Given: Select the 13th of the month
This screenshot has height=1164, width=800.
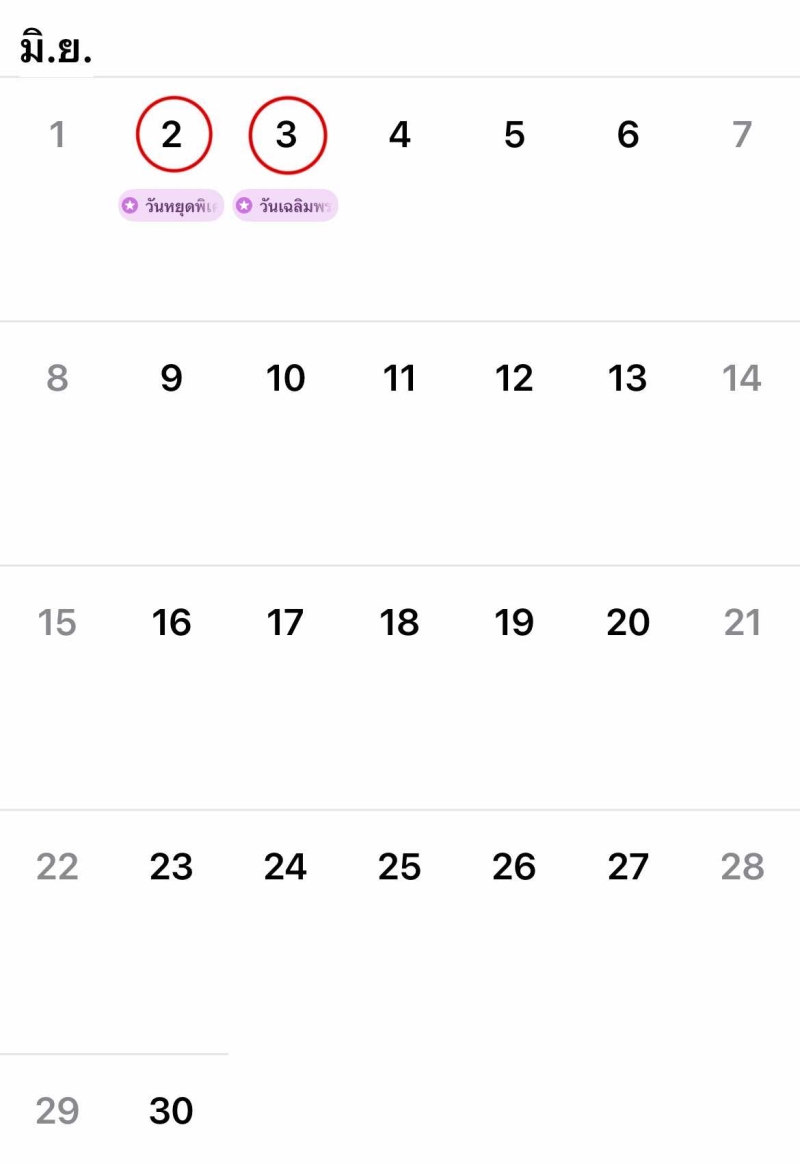Looking at the screenshot, I should click(628, 378).
